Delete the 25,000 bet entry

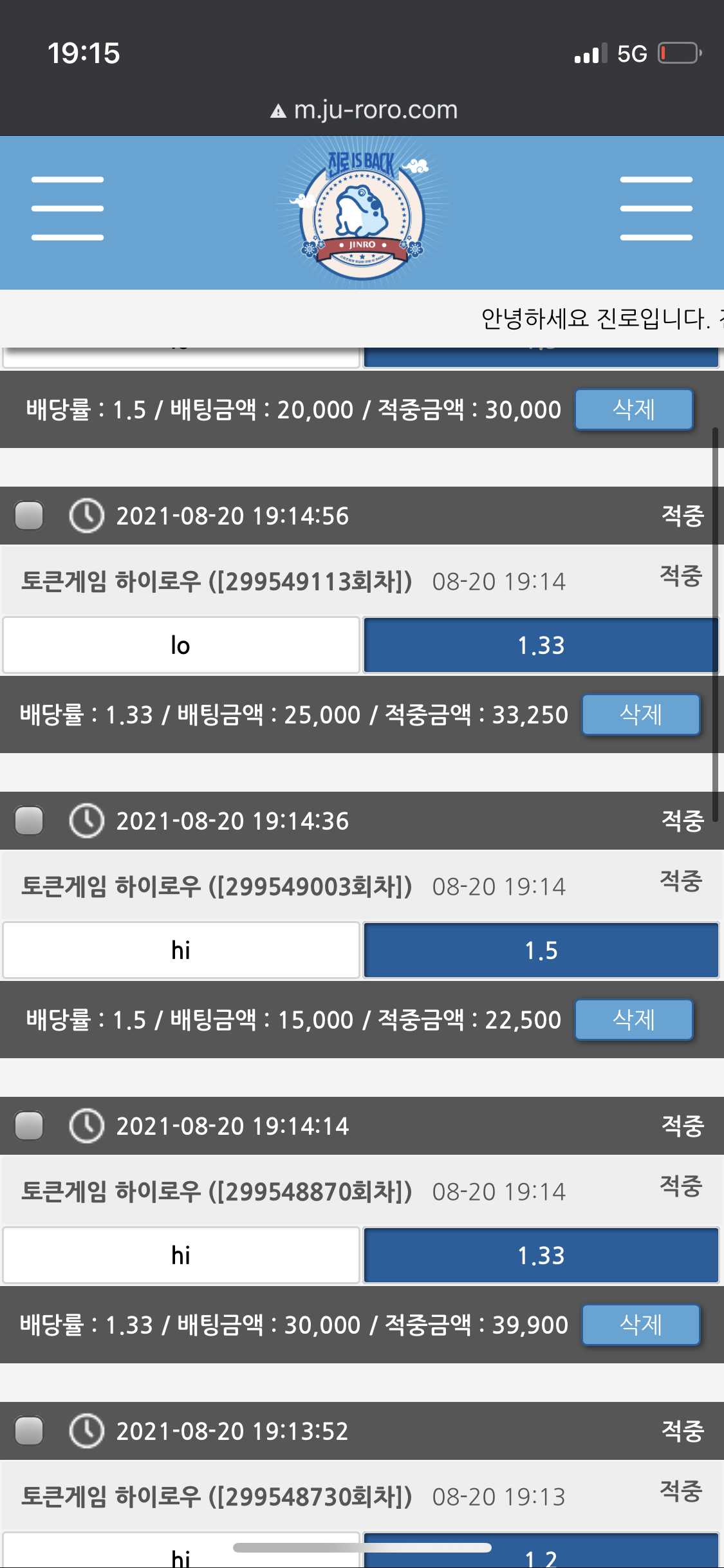click(641, 714)
